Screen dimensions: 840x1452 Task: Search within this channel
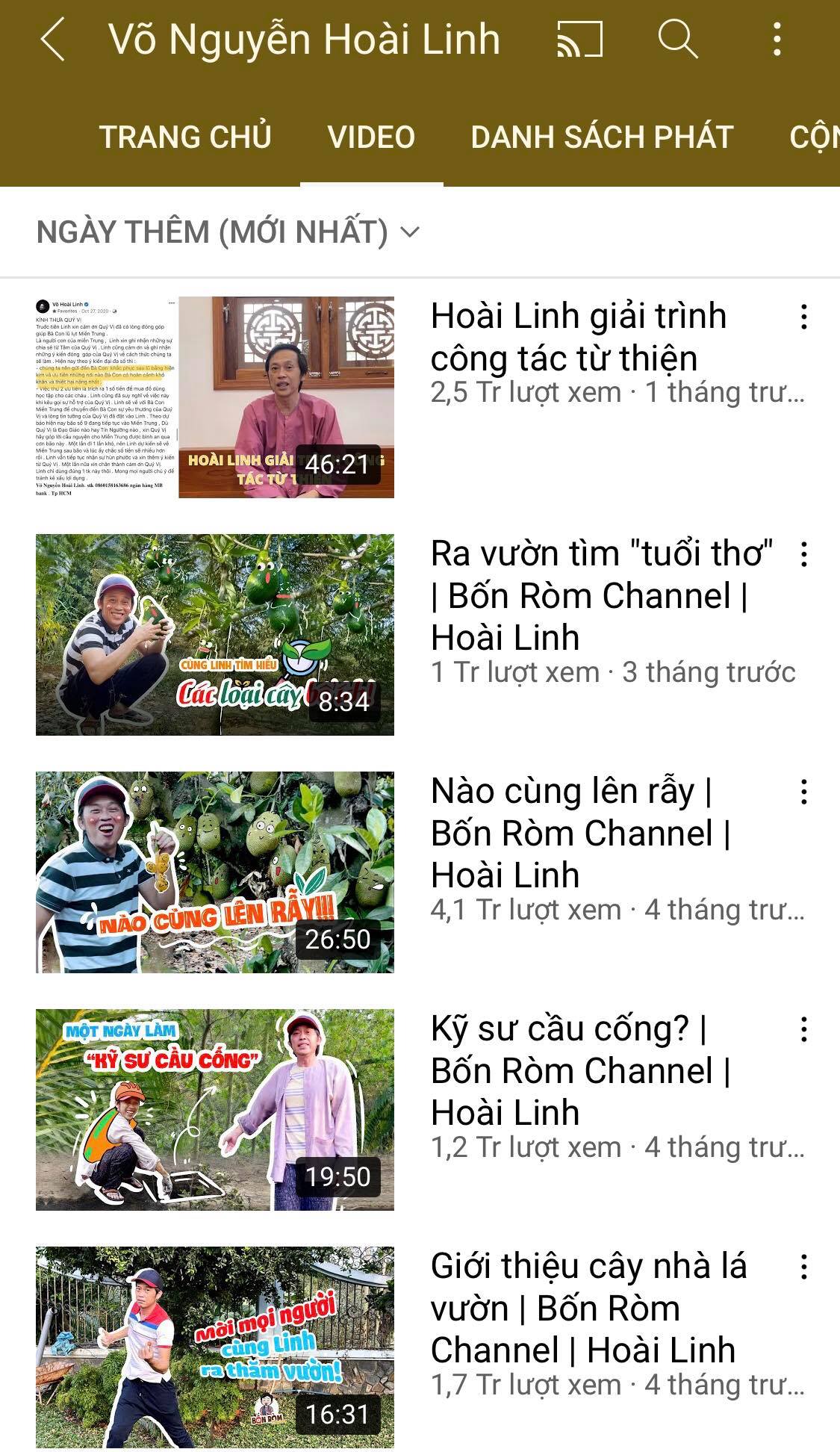pos(678,40)
